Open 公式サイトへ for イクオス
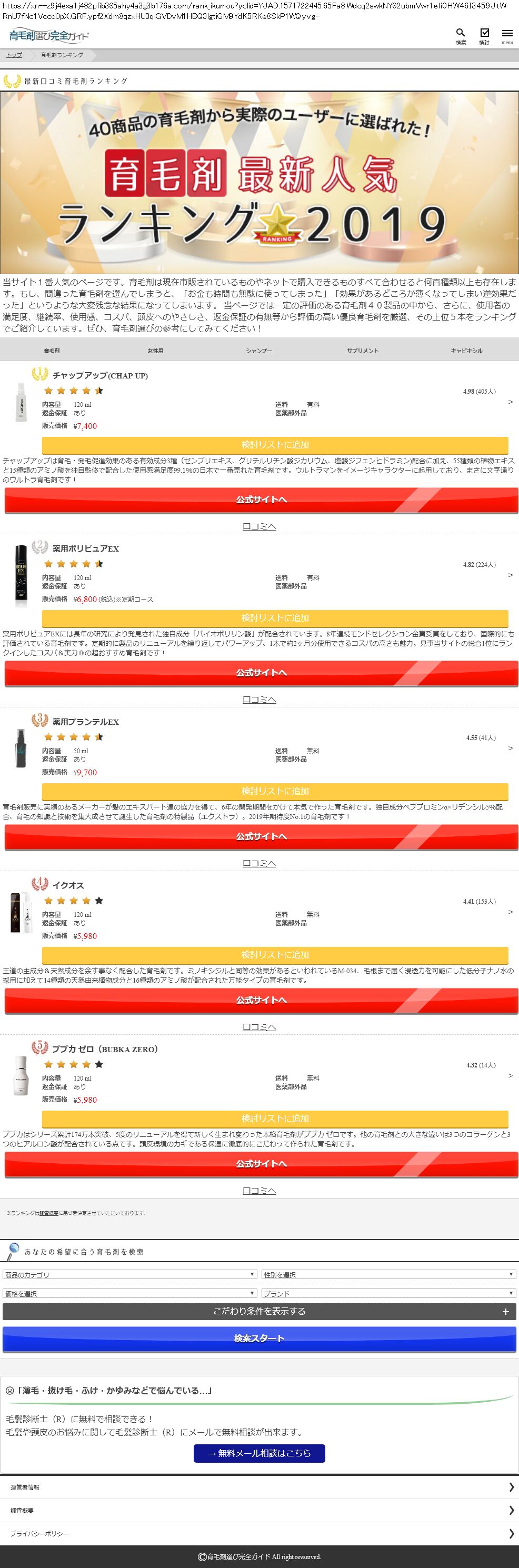Viewport: 519px width, 1568px height. point(262,1000)
